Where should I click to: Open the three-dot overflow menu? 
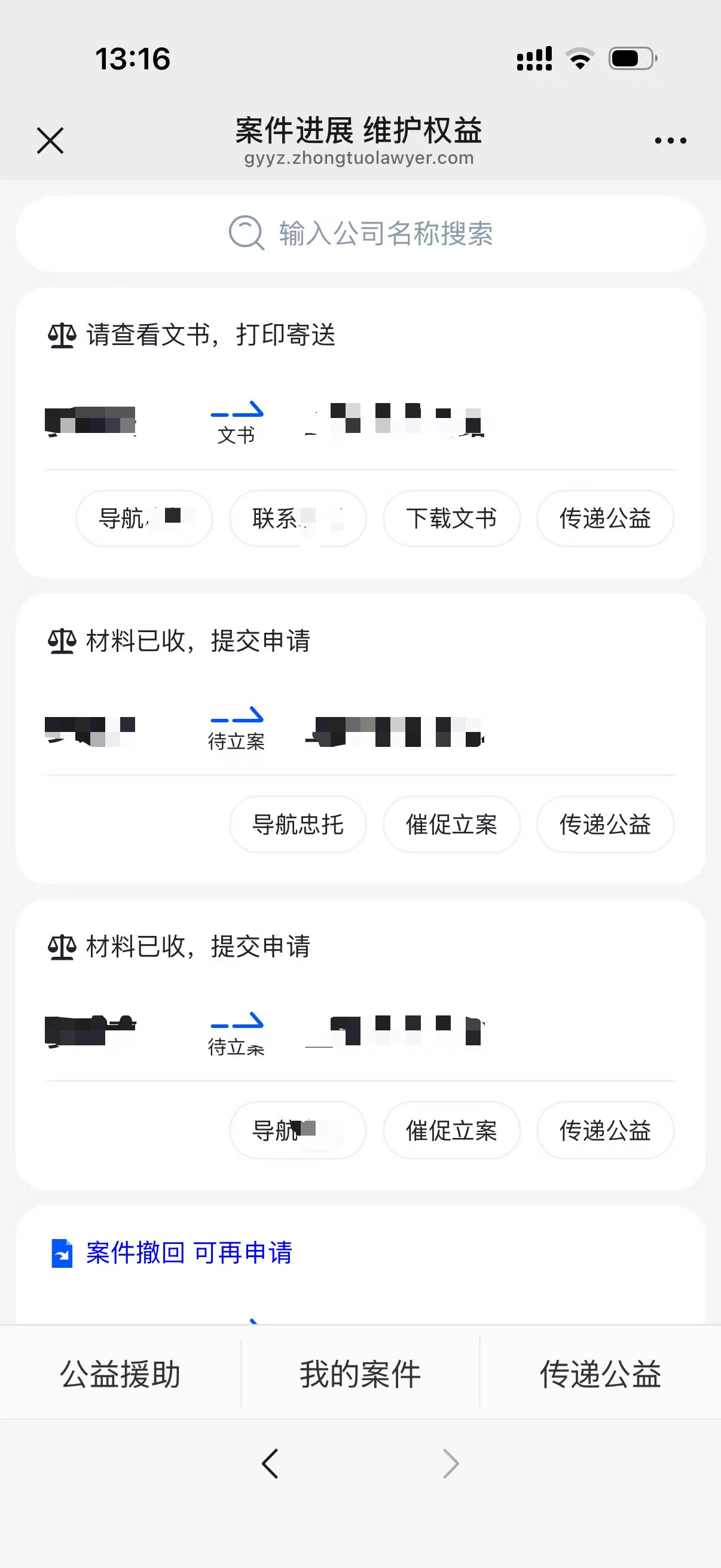click(670, 141)
